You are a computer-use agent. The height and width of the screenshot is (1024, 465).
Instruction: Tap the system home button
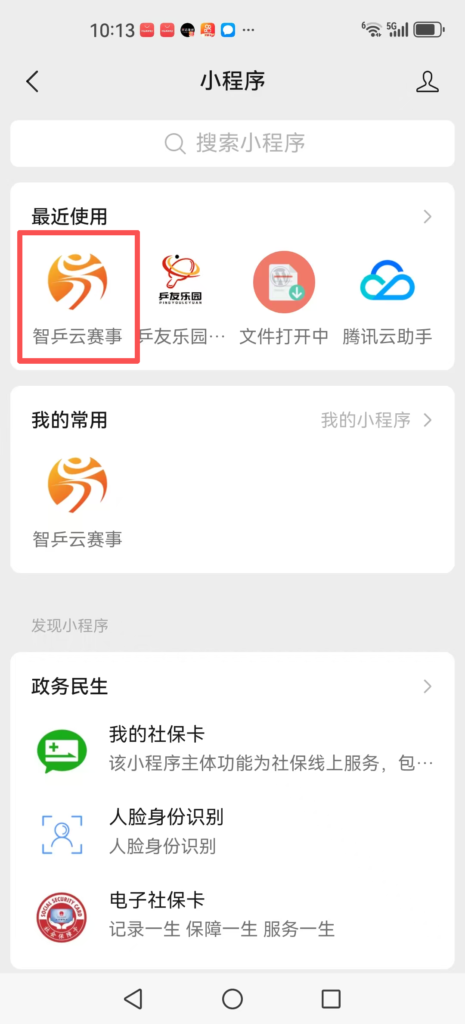pyautogui.click(x=232, y=998)
